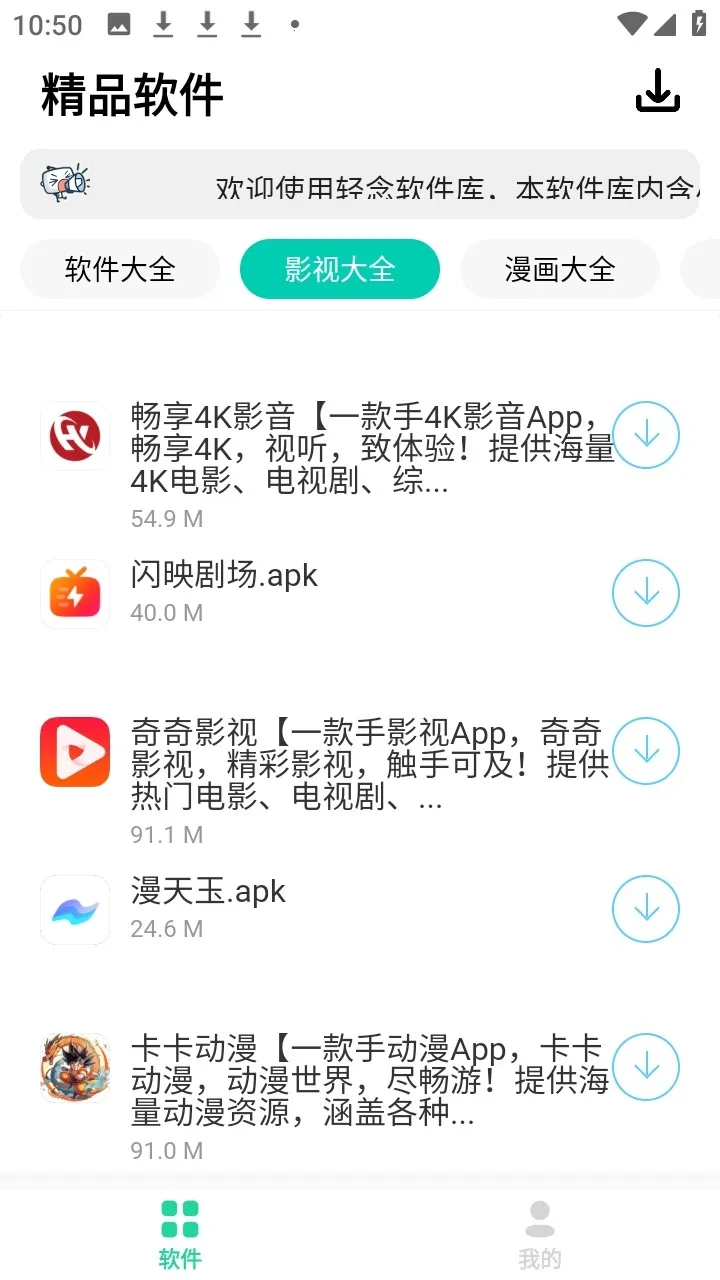Open the 漫天玉 app icon
The image size is (720, 1280).
point(74,909)
